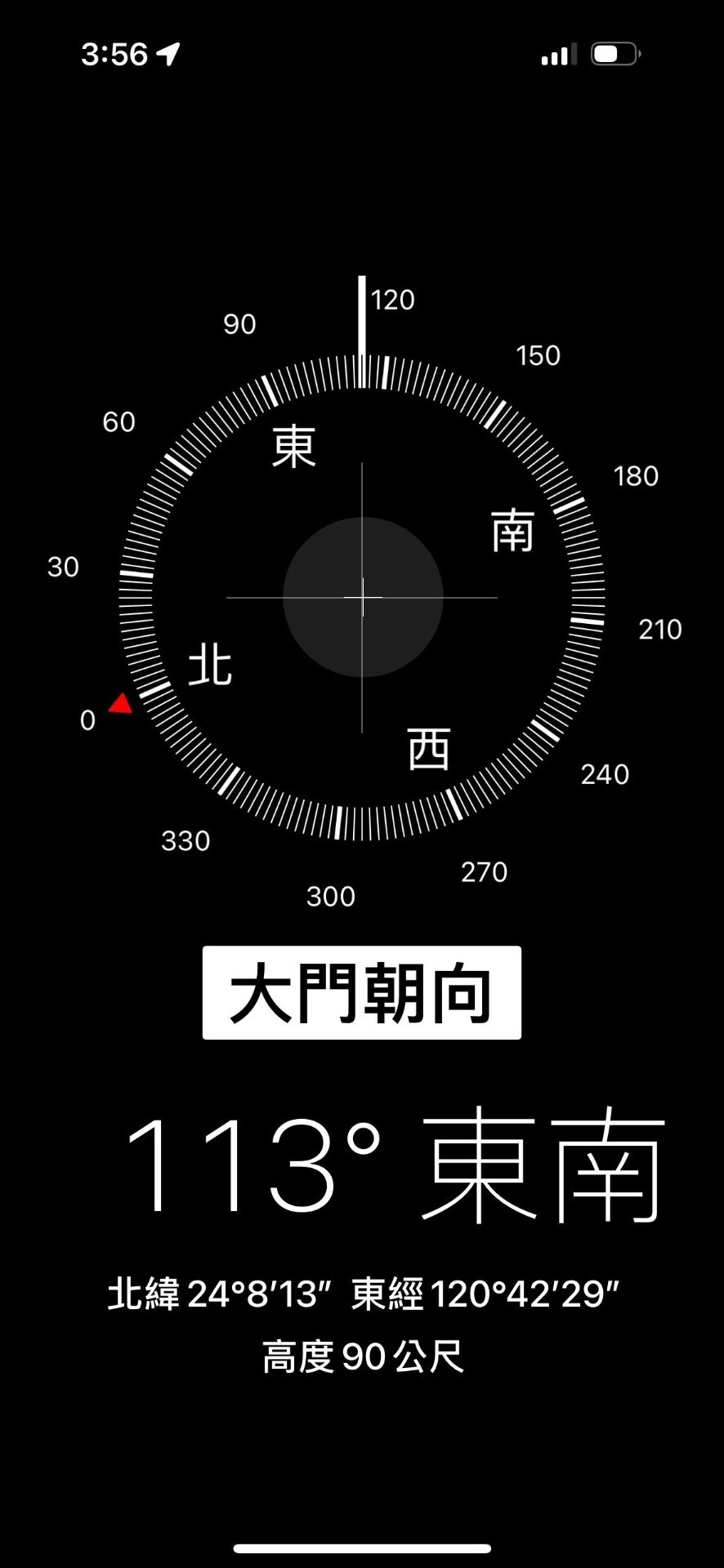The width and height of the screenshot is (724, 1568).
Task: Open the coordinates 北緯 24°8′13″ in Maps
Action: pyautogui.click(x=362, y=1294)
